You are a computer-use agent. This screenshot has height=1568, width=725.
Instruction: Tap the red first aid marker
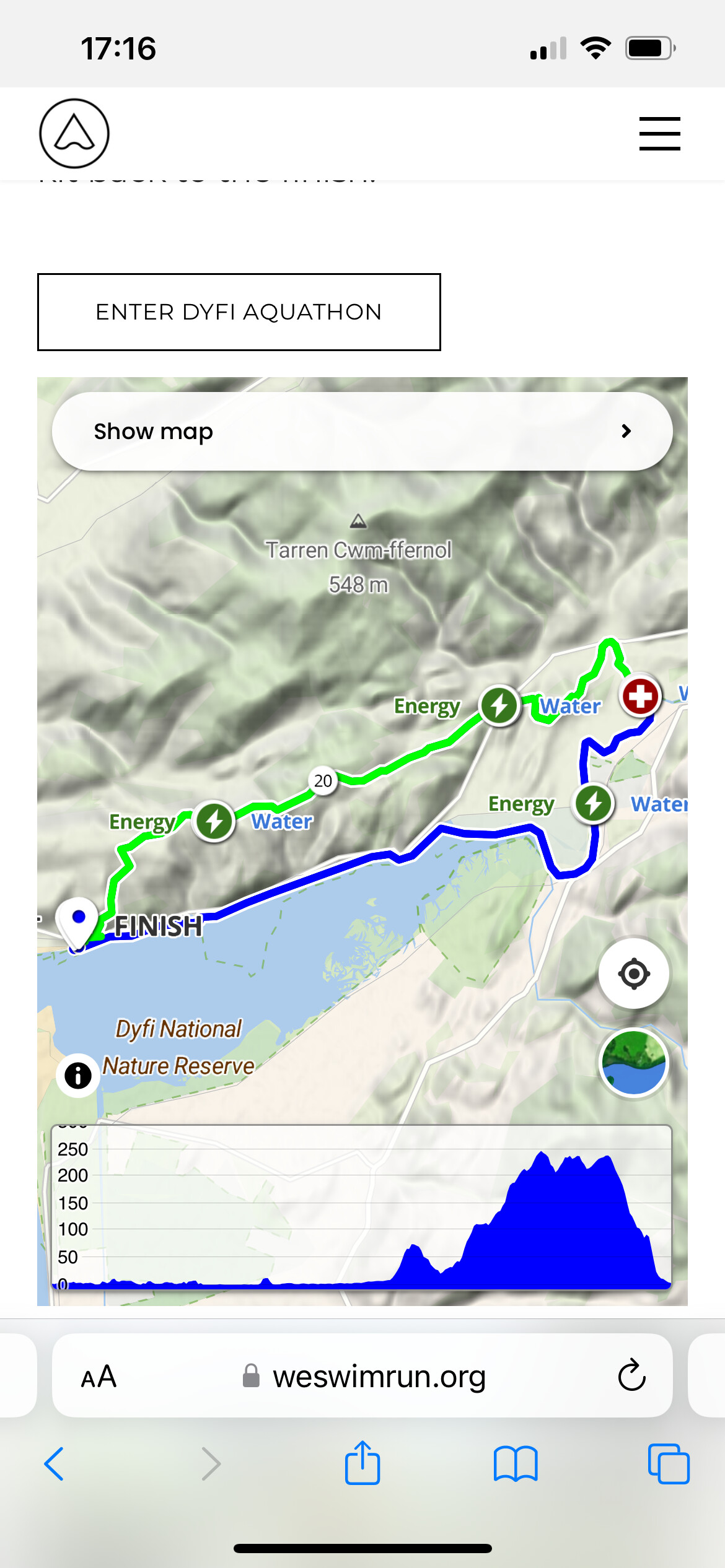pyautogui.click(x=641, y=695)
